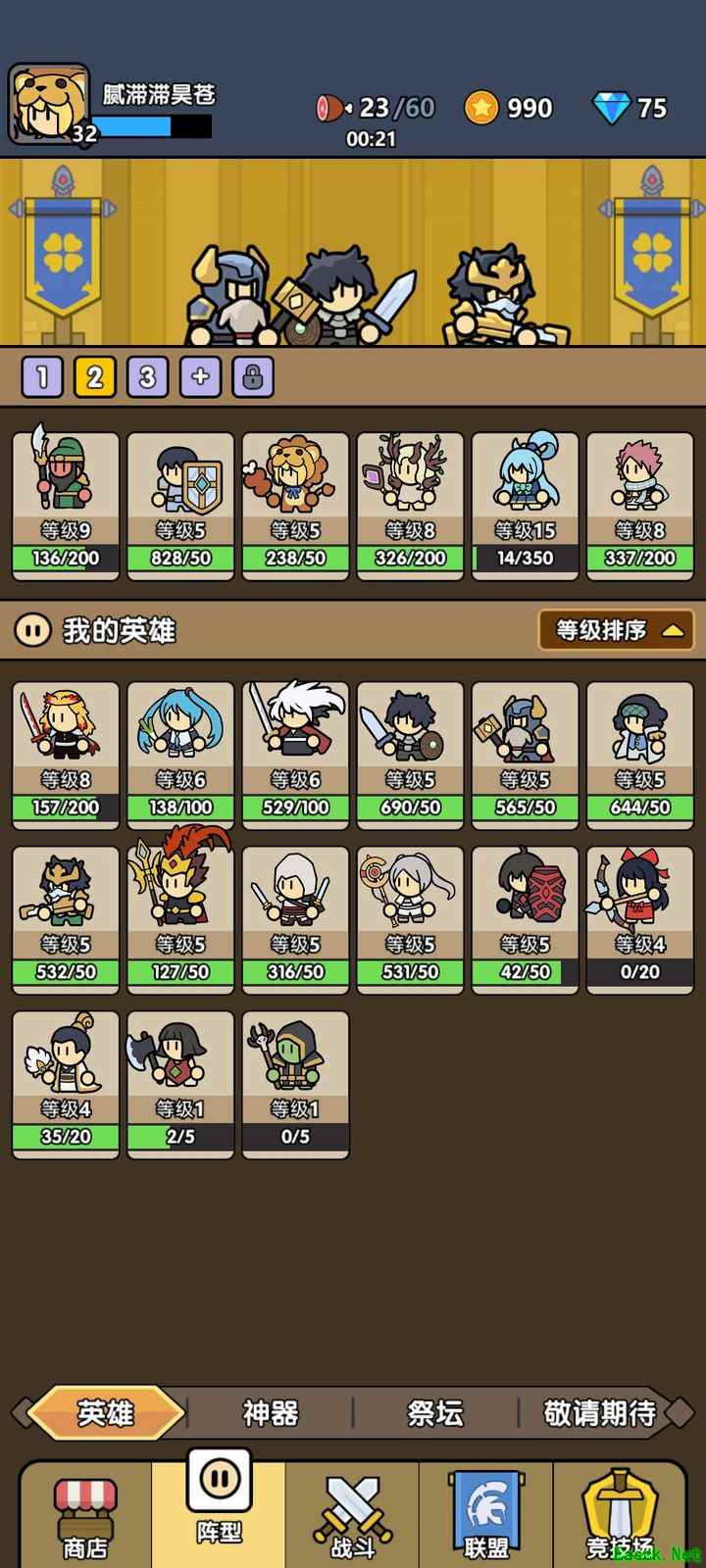Open the hero card showing 529/100
This screenshot has width=706, height=1568.
point(295,756)
